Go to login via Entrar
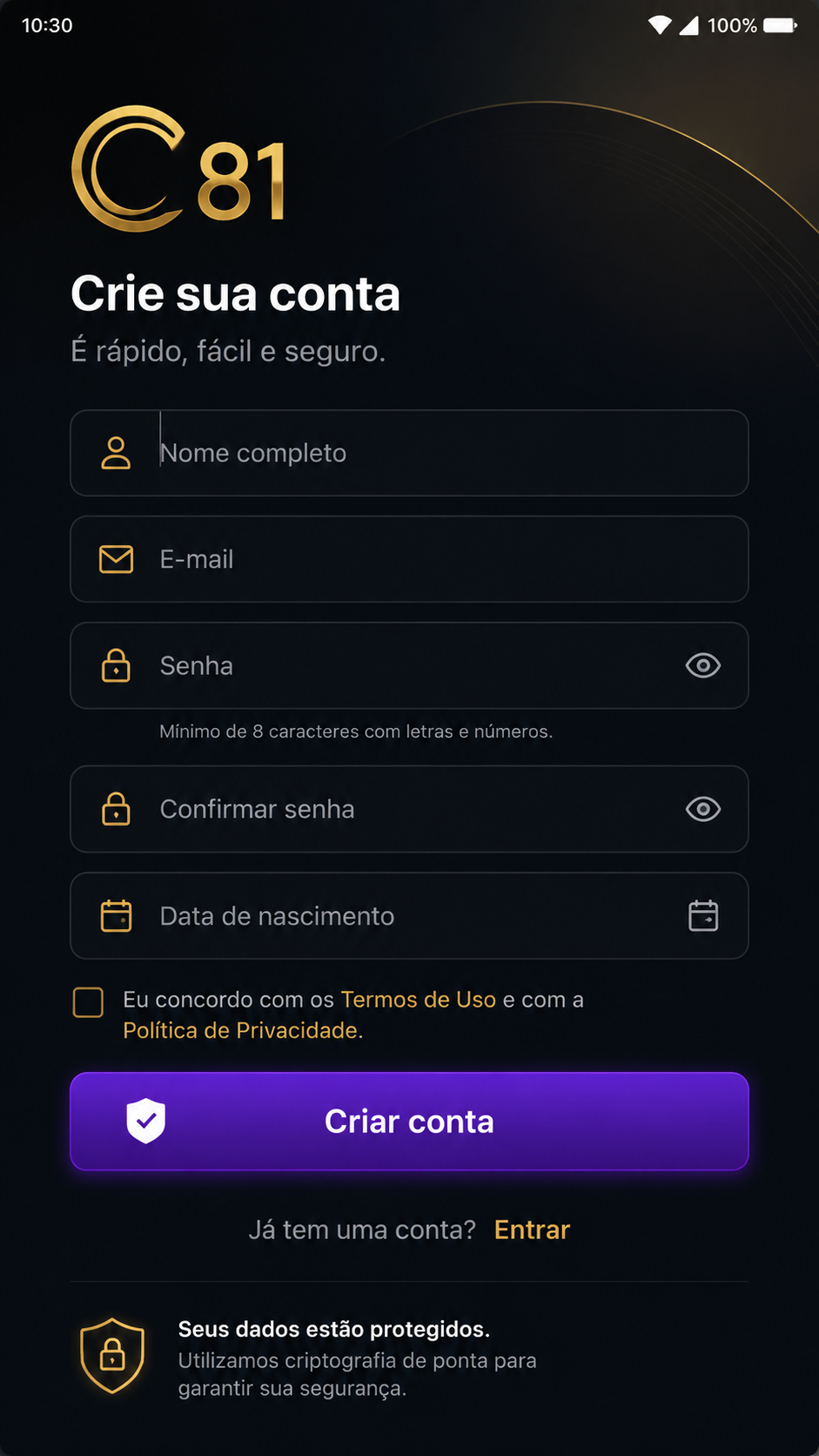The height and width of the screenshot is (1456, 819). 532,1230
